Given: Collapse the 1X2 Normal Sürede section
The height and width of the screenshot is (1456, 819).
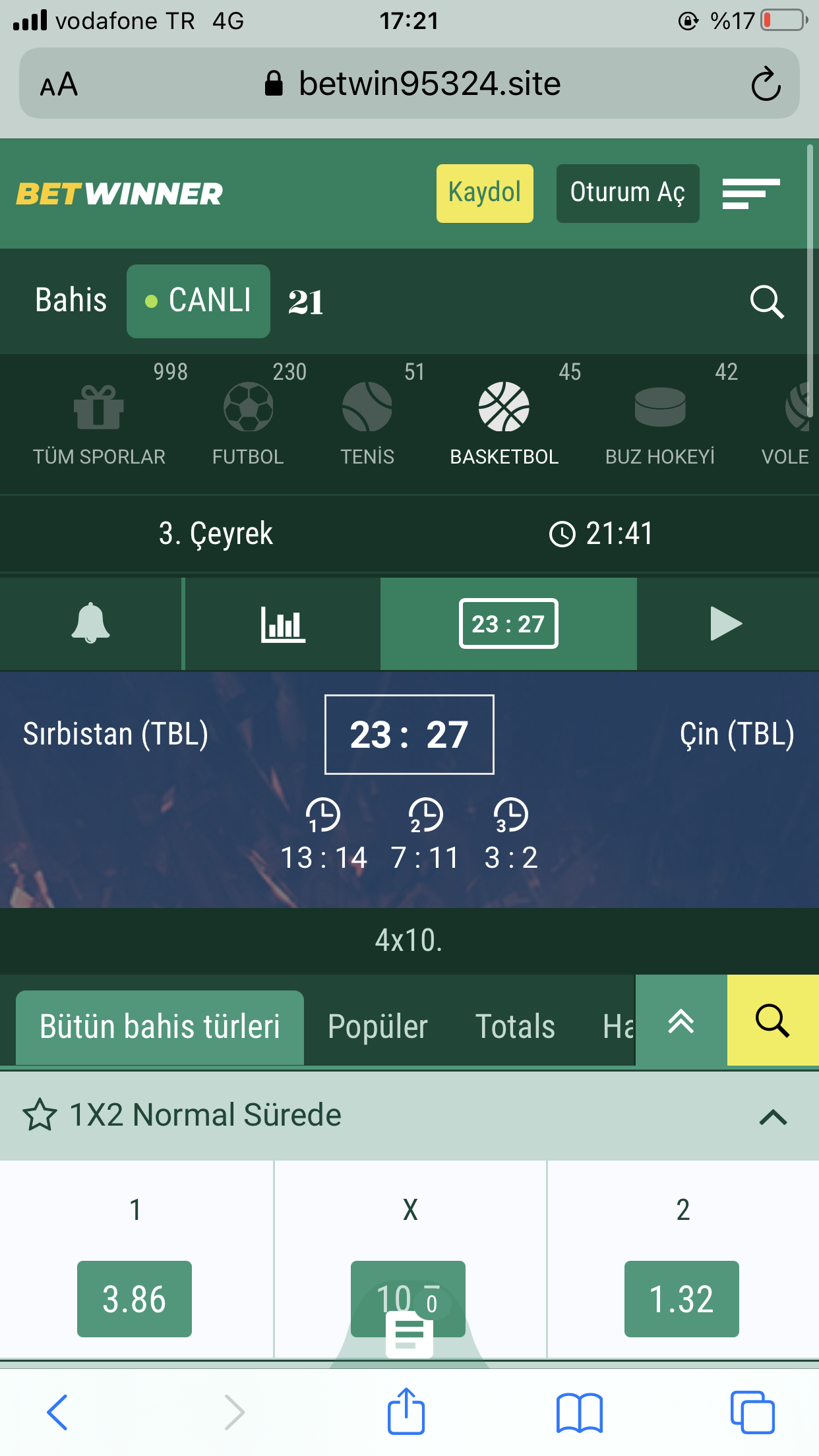Looking at the screenshot, I should tap(773, 1117).
